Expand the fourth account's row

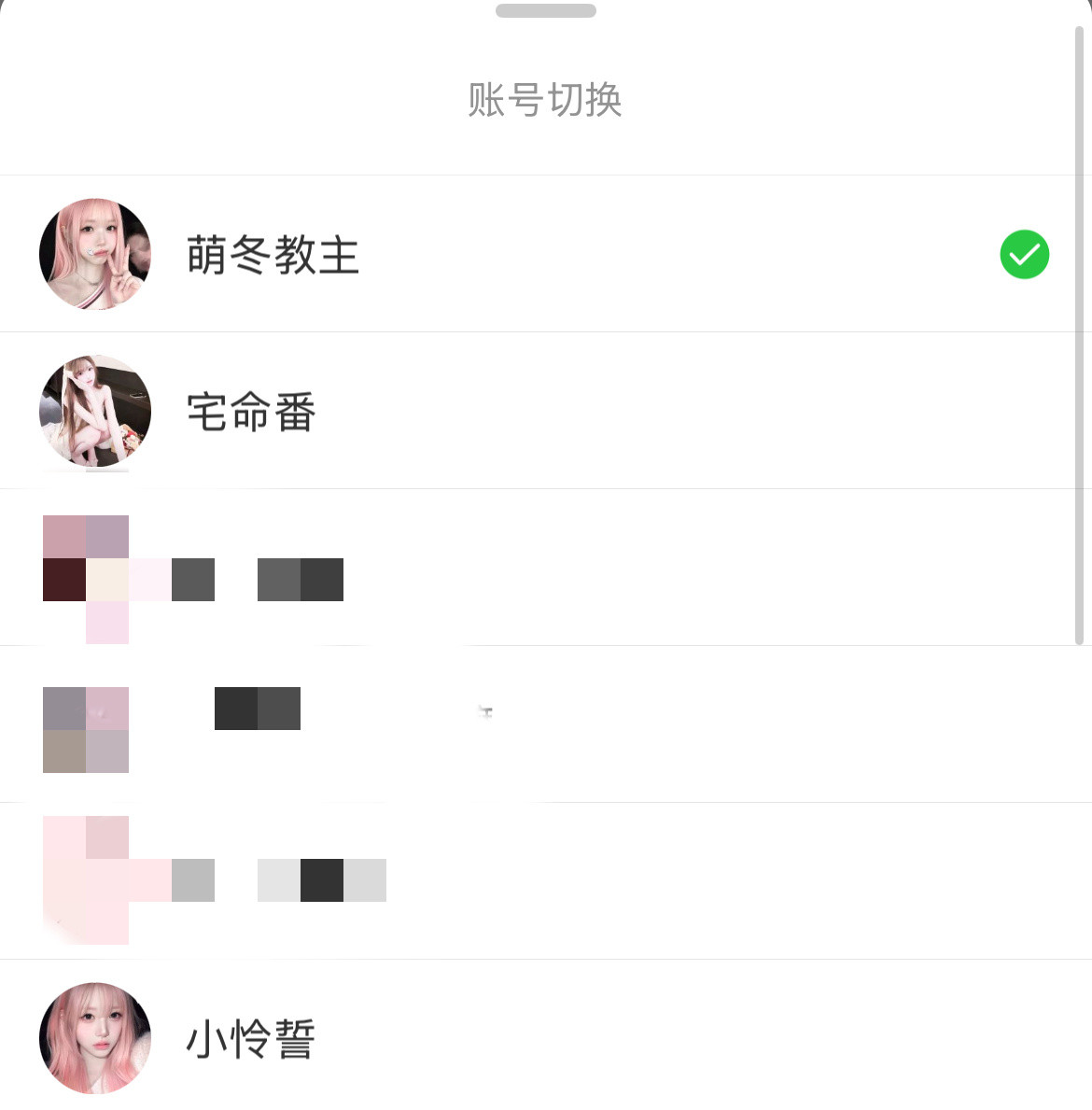click(x=546, y=724)
